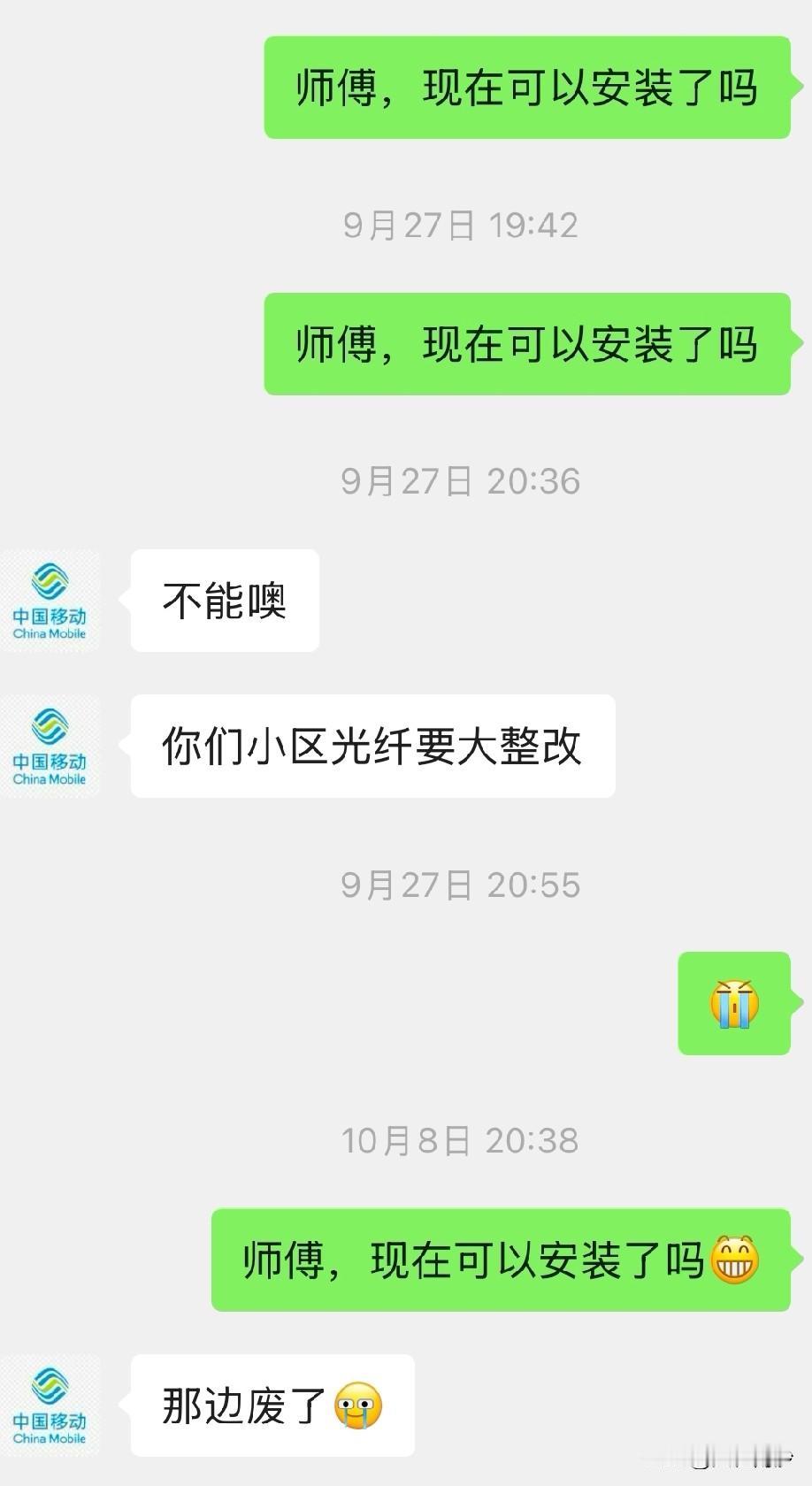Select China Mobile avatar next to 那边废了 reply
The height and width of the screenshot is (1486, 812).
(x=50, y=1406)
